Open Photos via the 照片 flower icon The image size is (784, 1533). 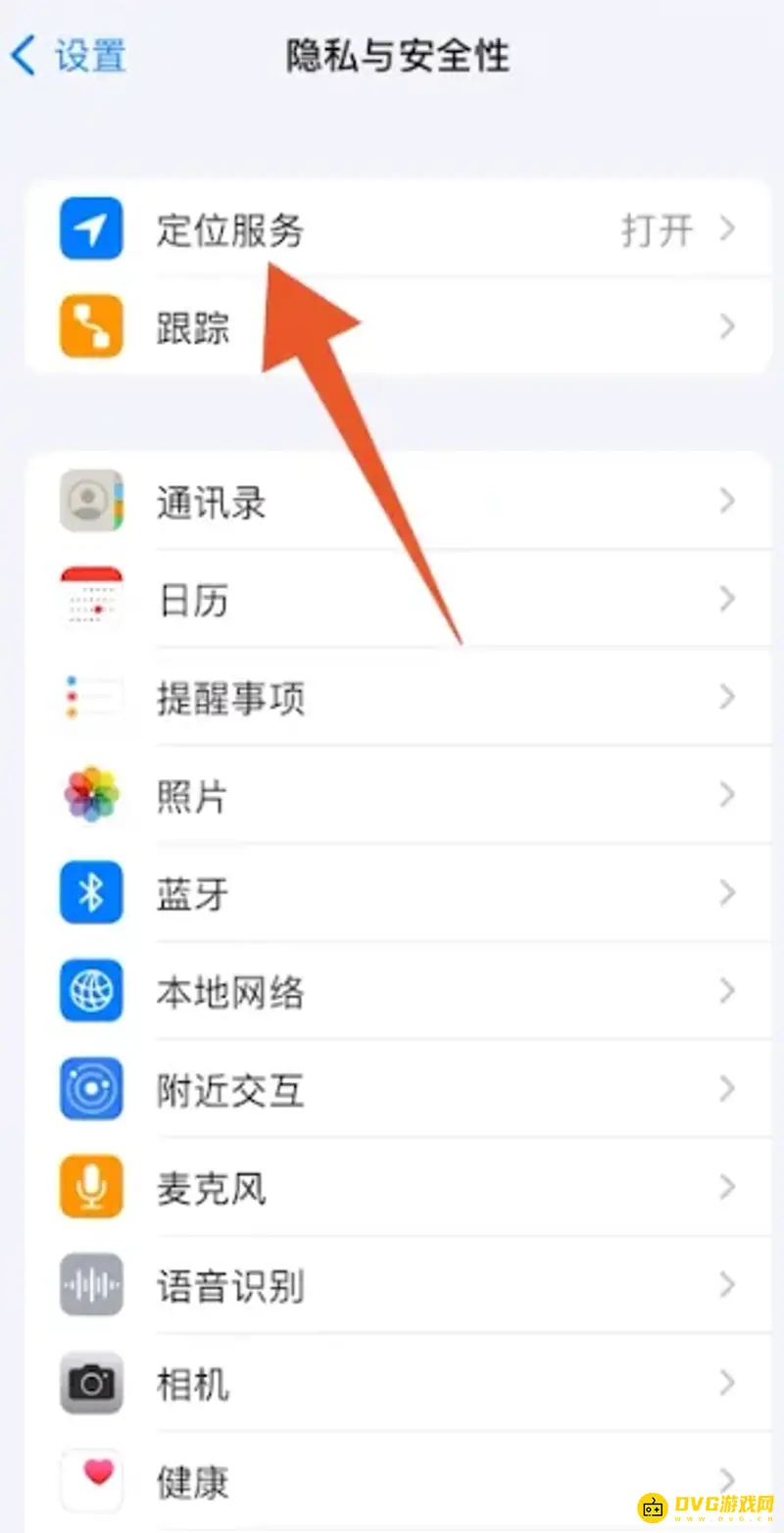[90, 795]
